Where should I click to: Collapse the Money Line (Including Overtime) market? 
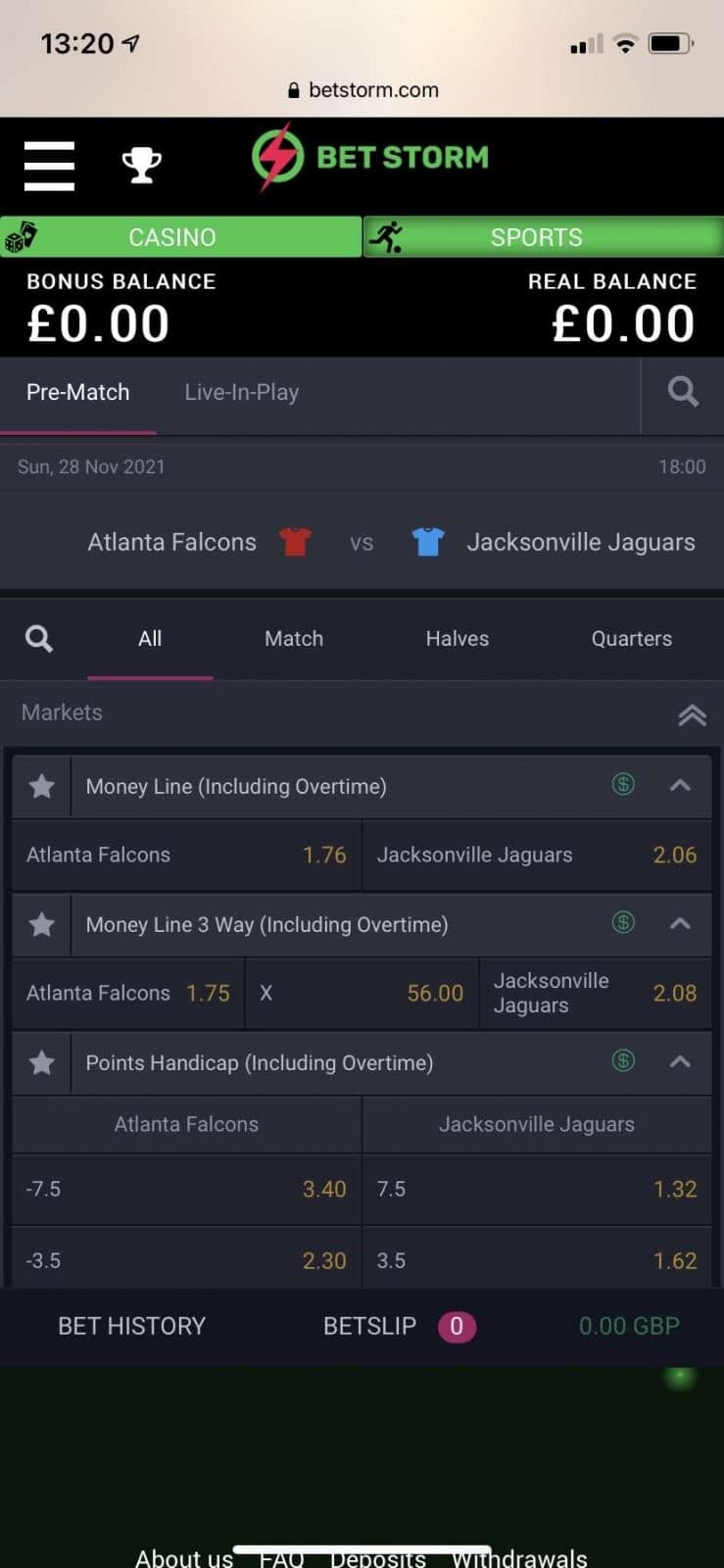click(x=680, y=785)
